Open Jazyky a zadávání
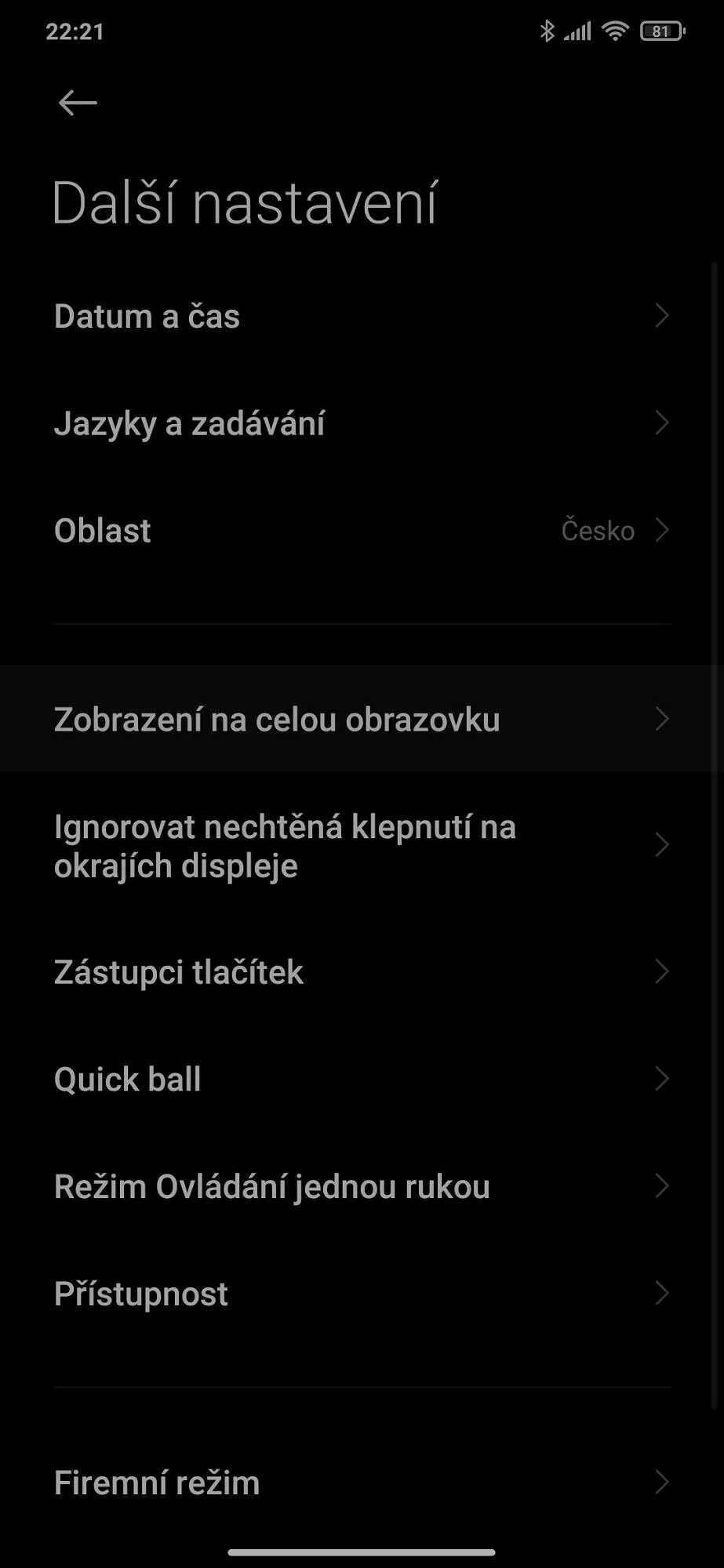This screenshot has width=724, height=1568. click(x=362, y=423)
